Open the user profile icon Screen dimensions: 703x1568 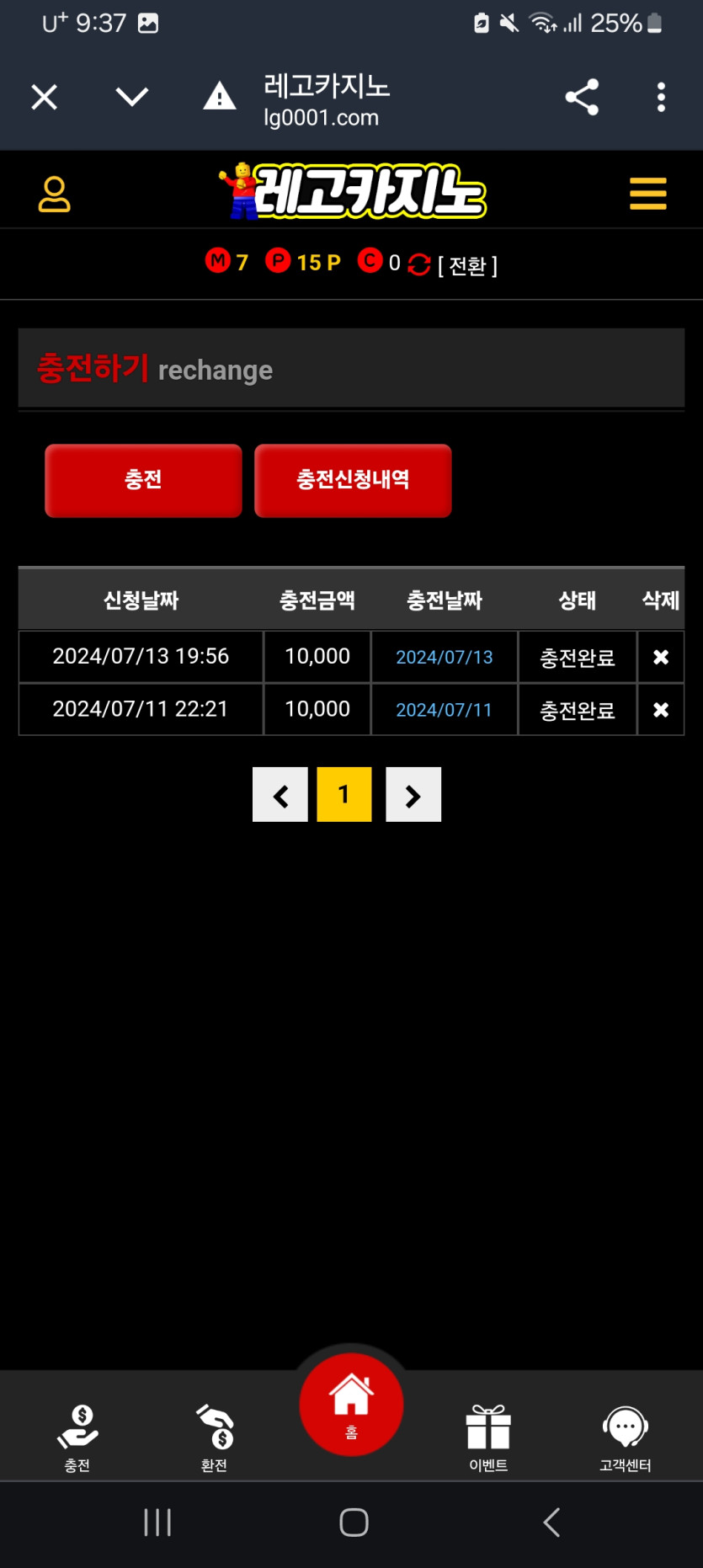point(55,194)
